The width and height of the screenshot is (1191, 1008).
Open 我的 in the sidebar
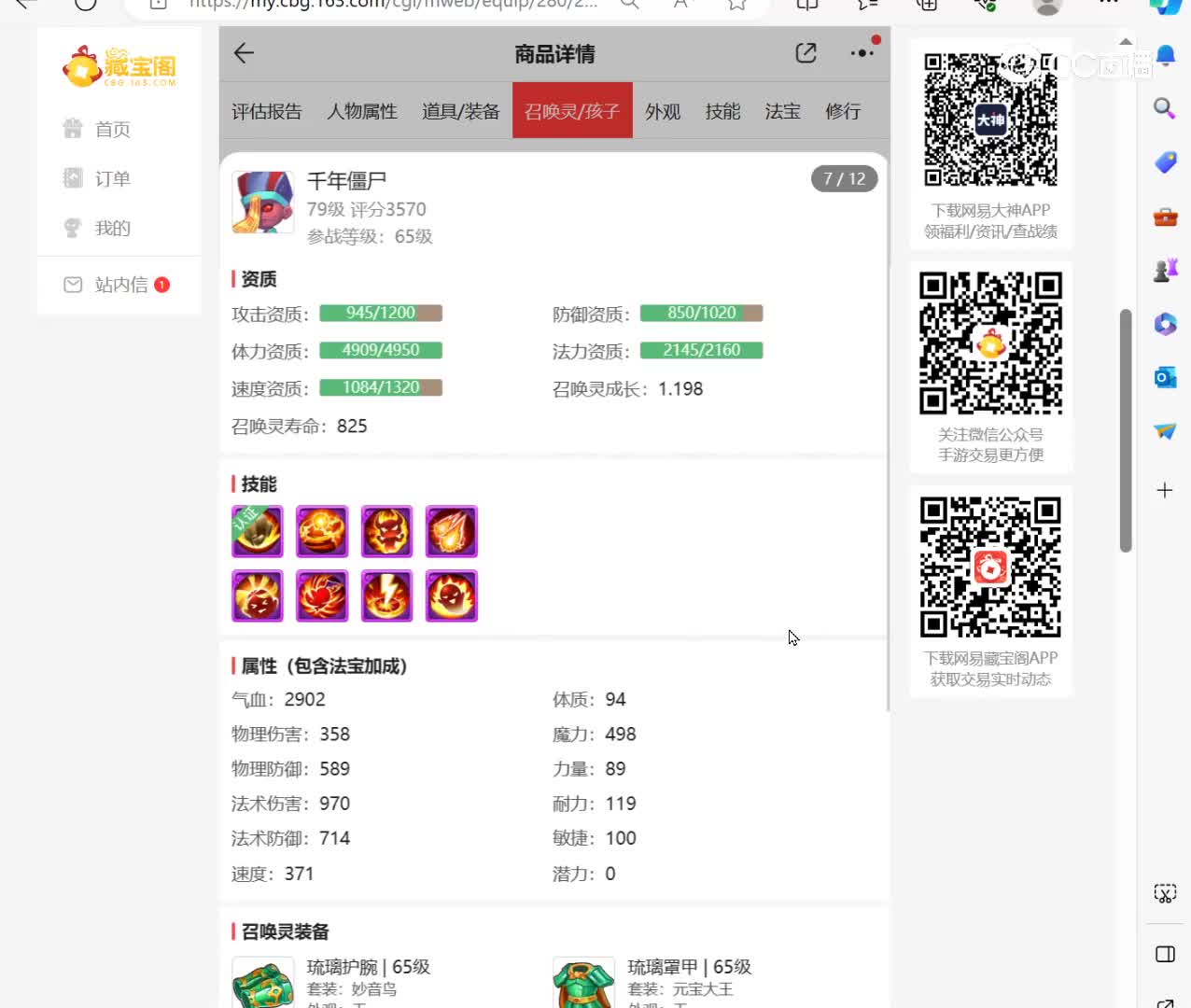coord(112,228)
